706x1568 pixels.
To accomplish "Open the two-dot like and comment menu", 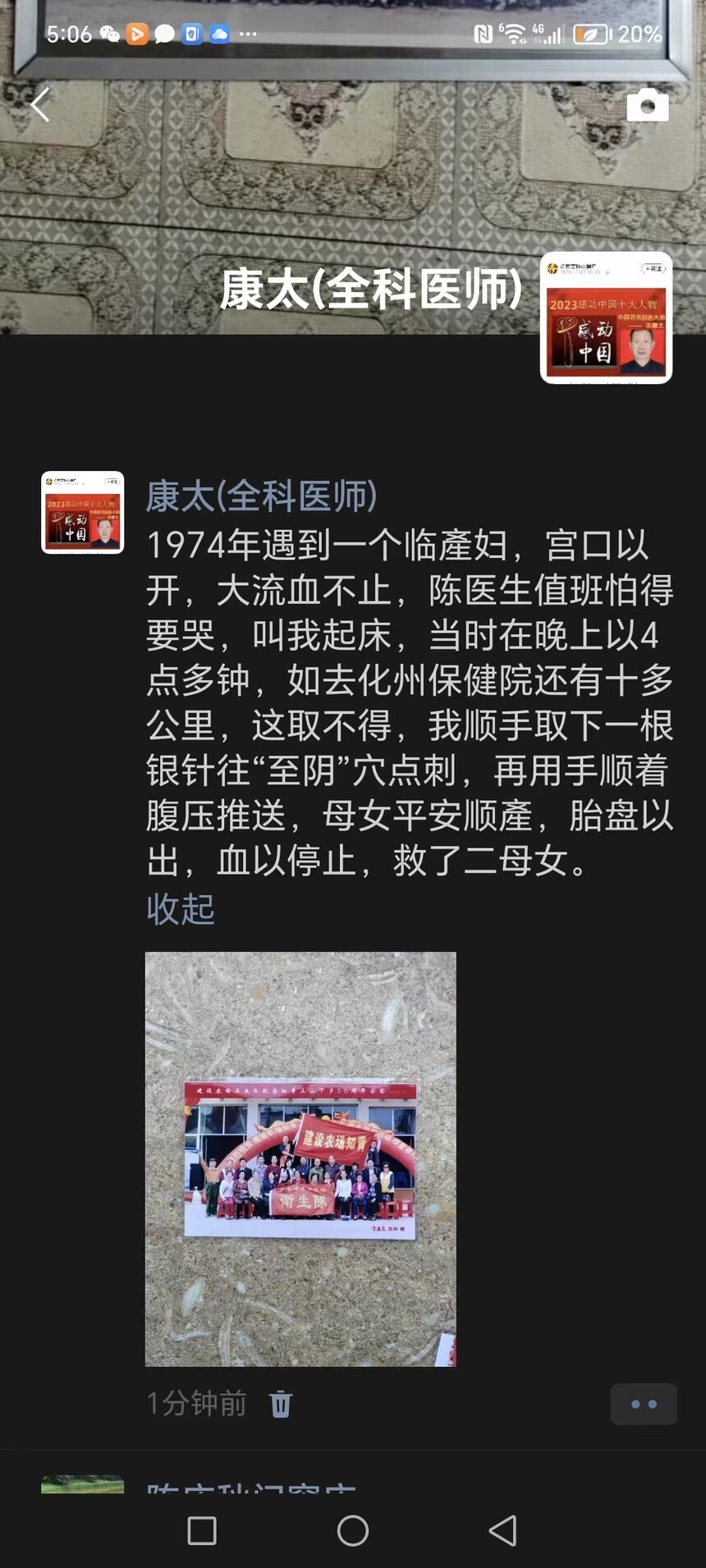I will [644, 1404].
